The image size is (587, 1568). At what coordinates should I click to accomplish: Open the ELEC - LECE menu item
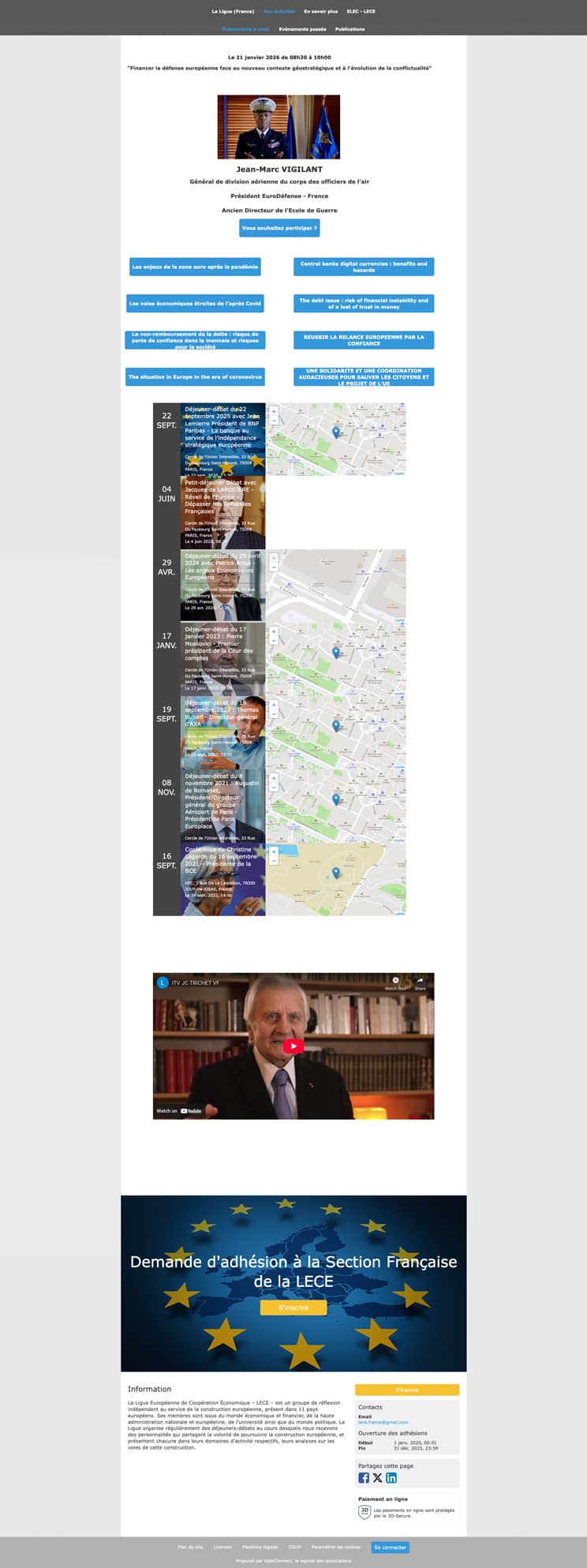[x=361, y=12]
